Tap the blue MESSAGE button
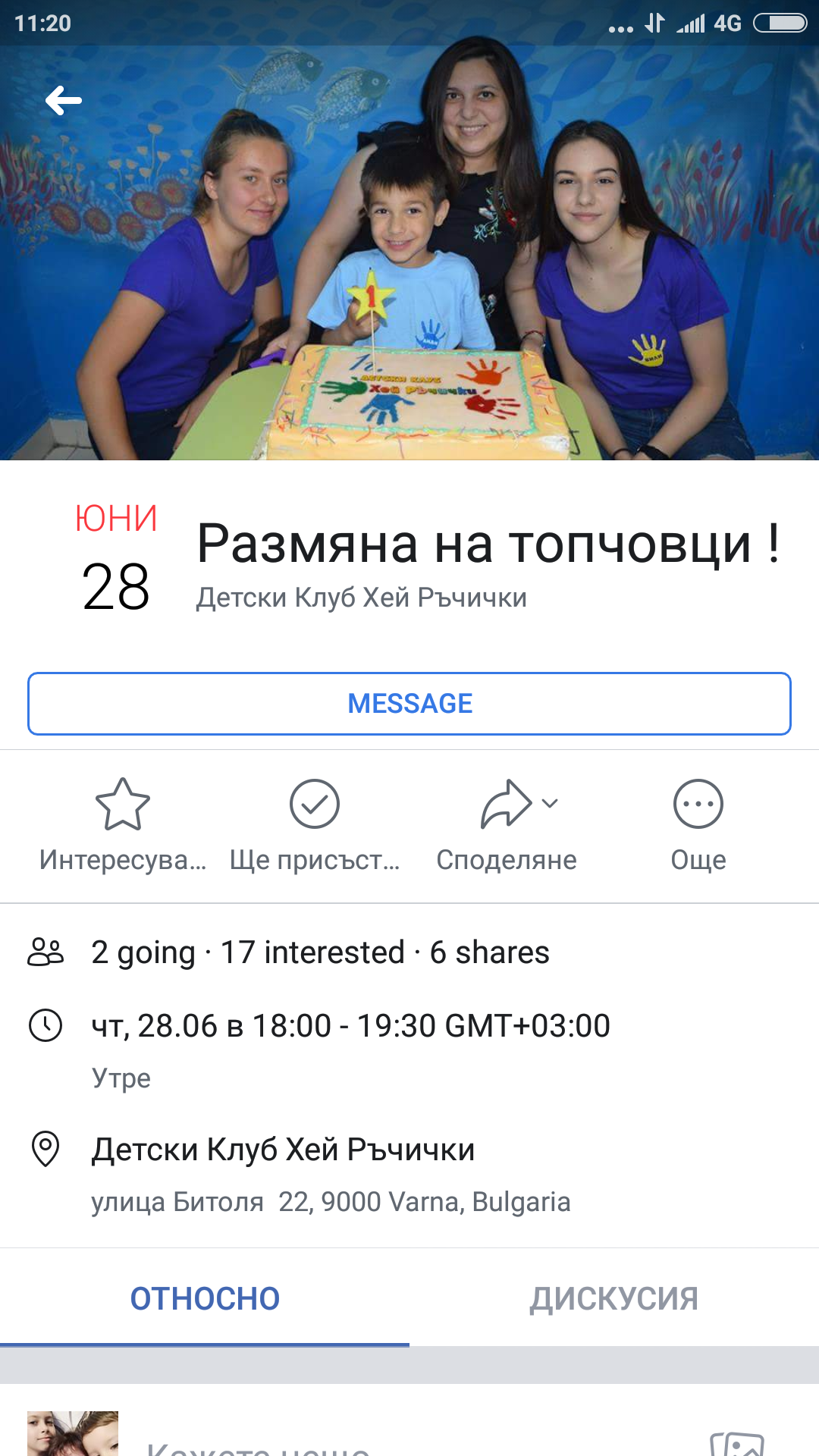This screenshot has width=819, height=1456. (409, 704)
